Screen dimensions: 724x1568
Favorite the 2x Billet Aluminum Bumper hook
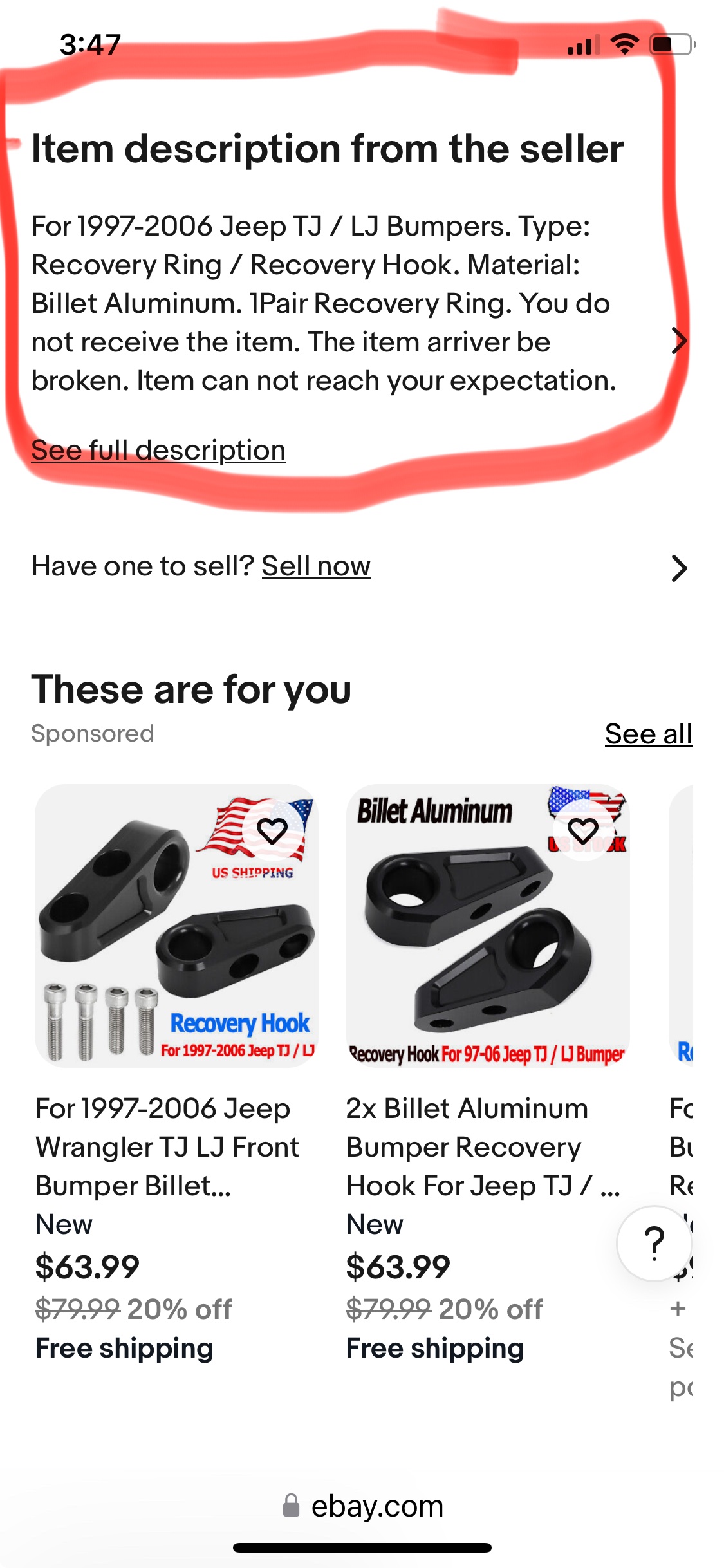click(583, 830)
